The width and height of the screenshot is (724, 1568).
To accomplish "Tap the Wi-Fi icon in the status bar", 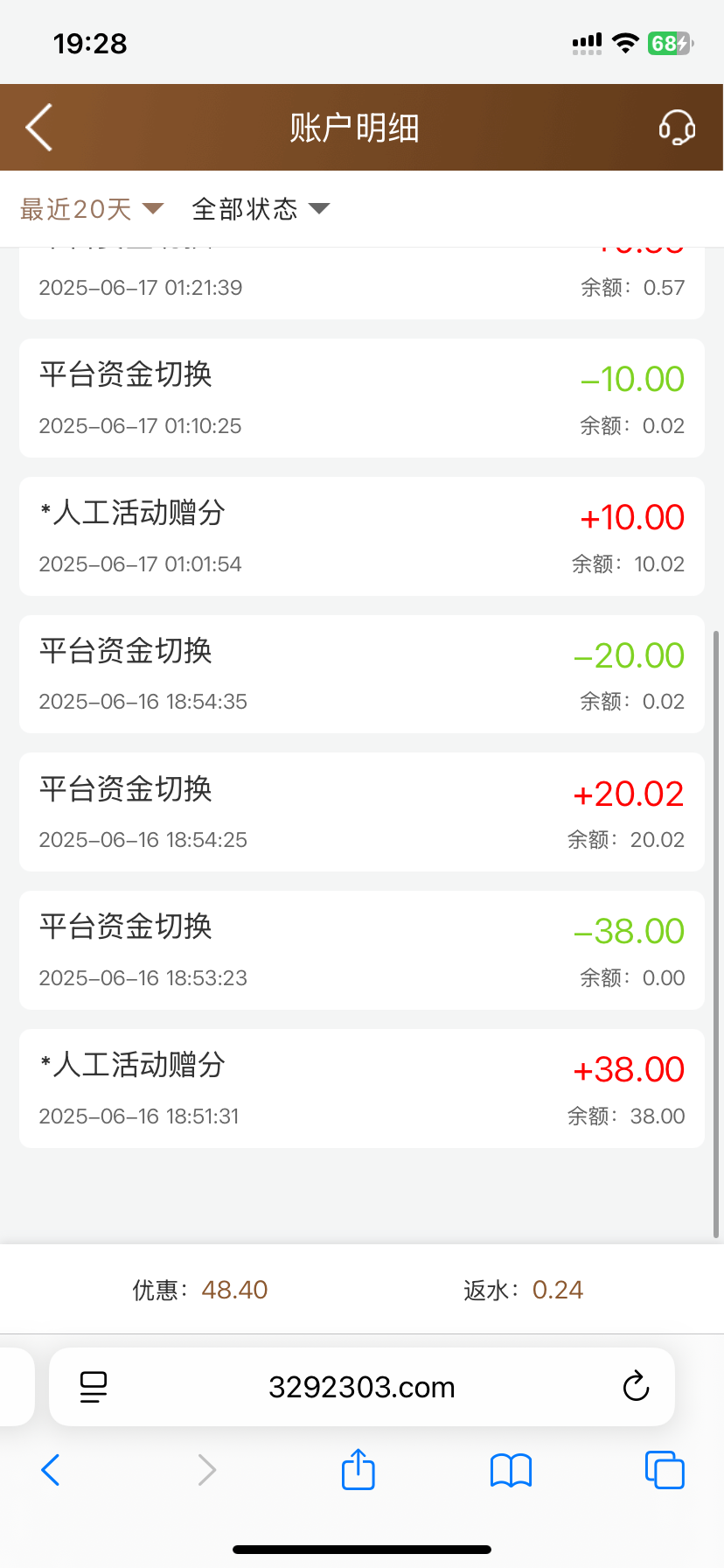I will pyautogui.click(x=626, y=41).
